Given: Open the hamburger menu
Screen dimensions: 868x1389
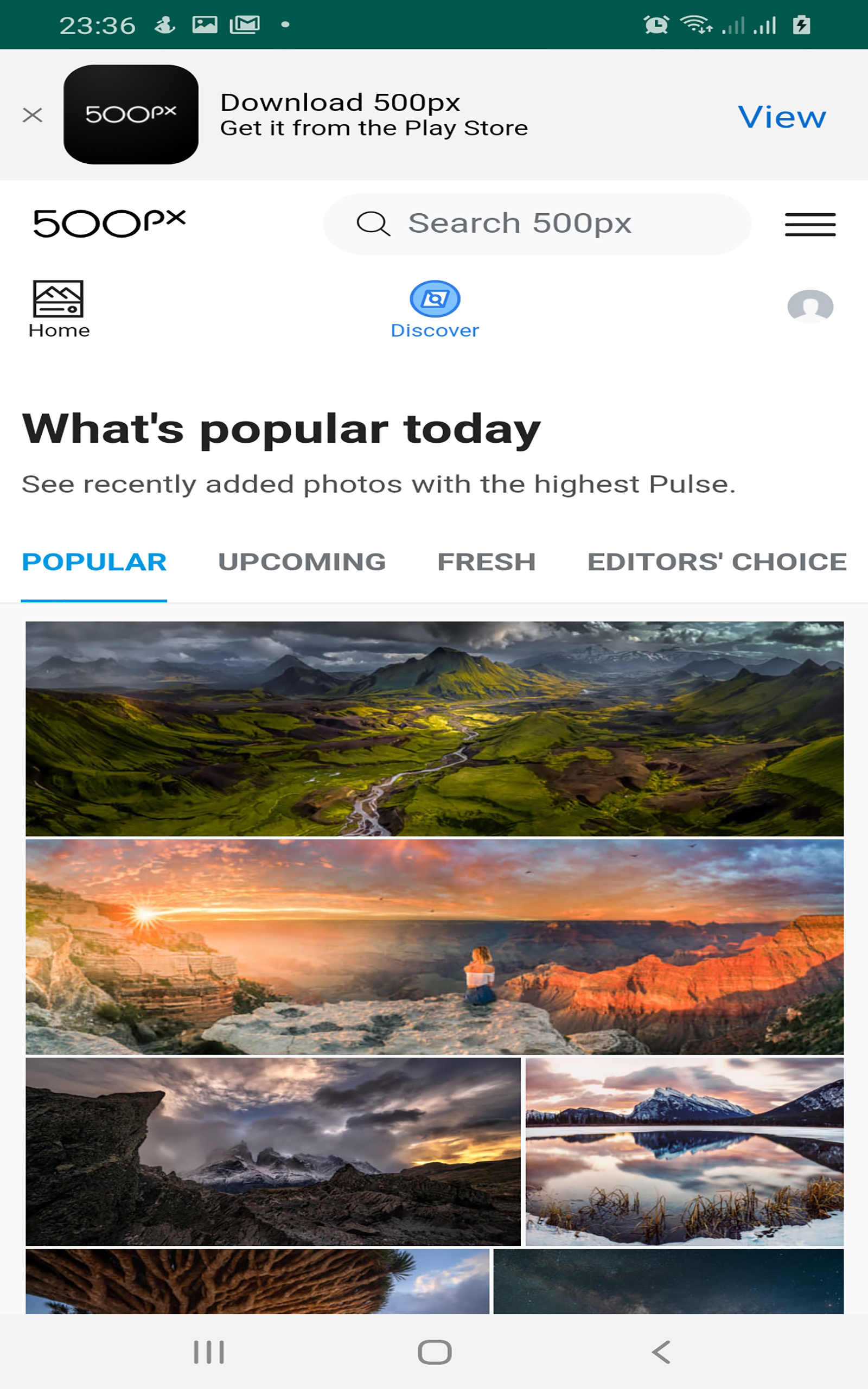Looking at the screenshot, I should (810, 224).
